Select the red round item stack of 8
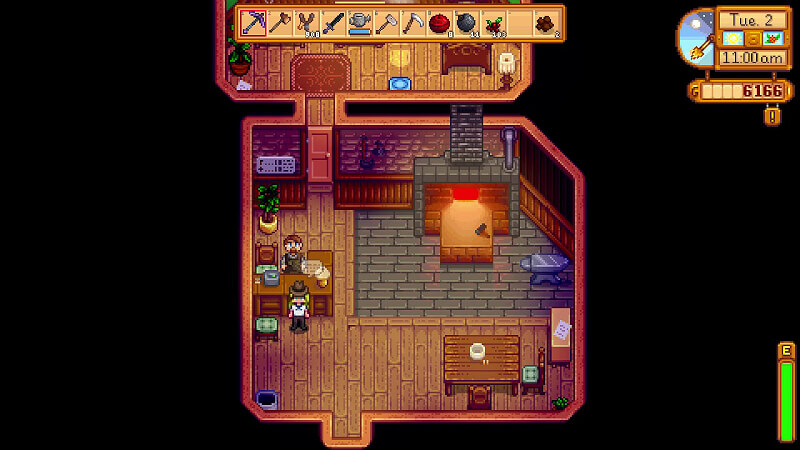 (x=440, y=23)
